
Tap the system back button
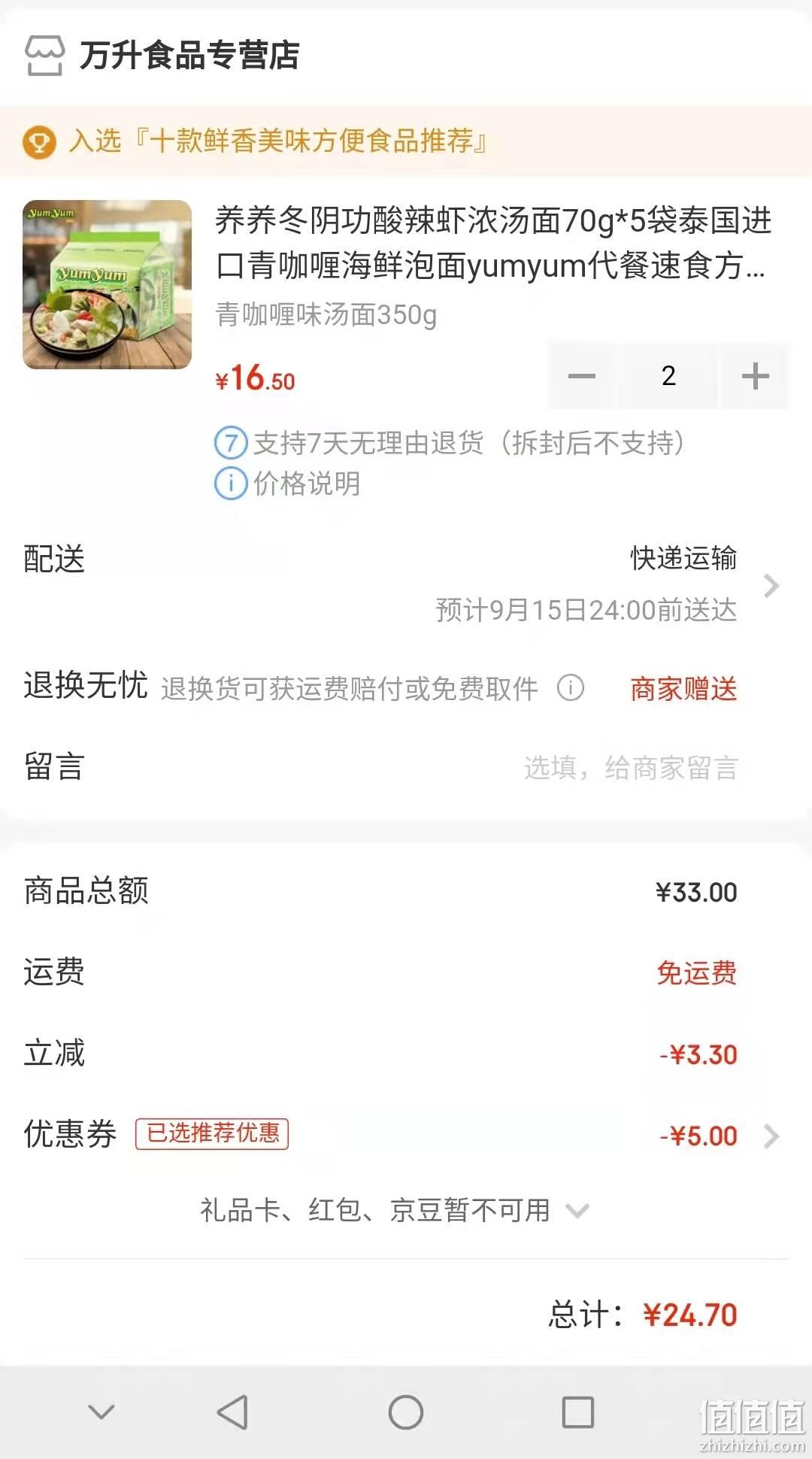[232, 1412]
